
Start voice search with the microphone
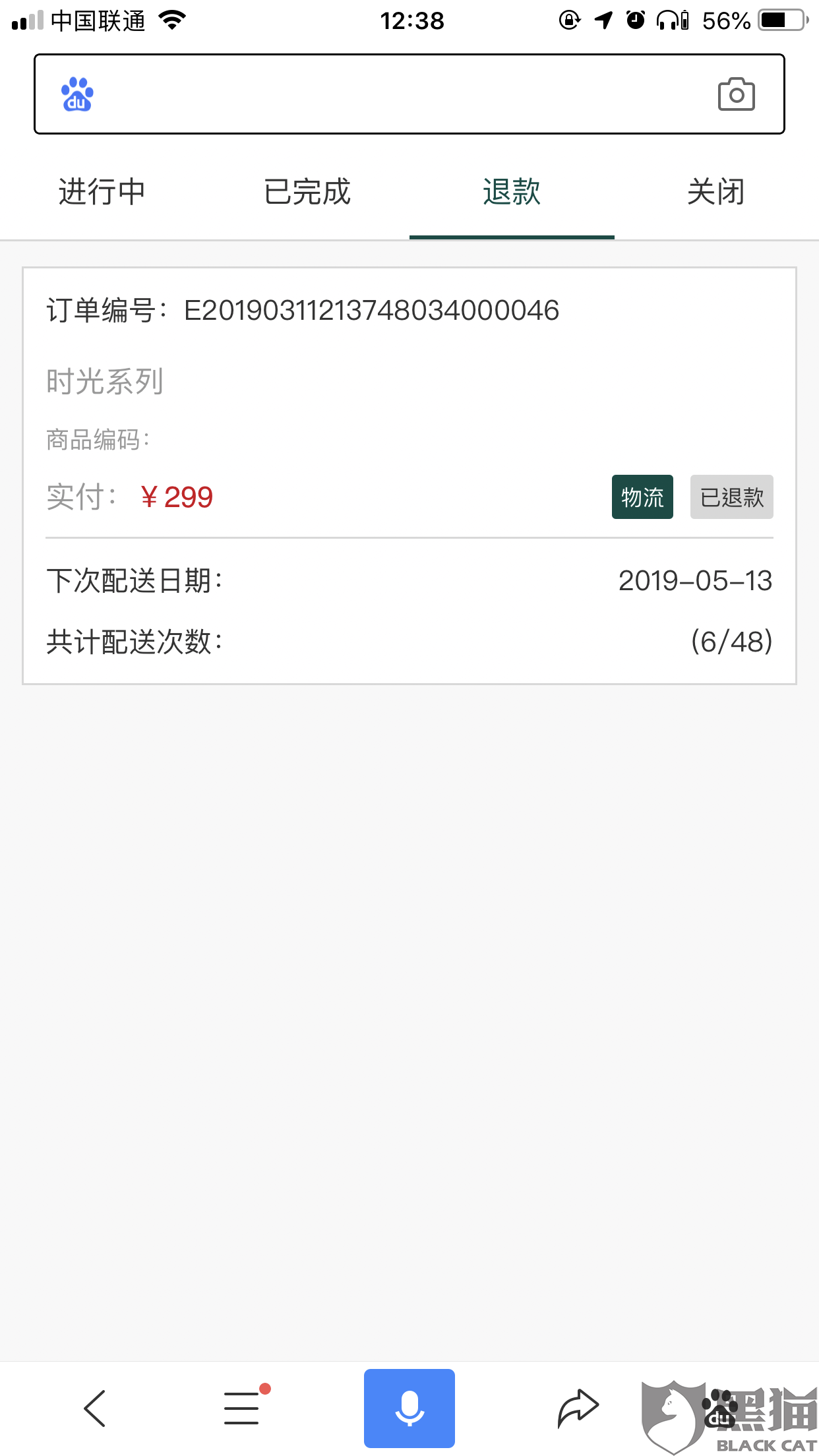coord(409,1409)
